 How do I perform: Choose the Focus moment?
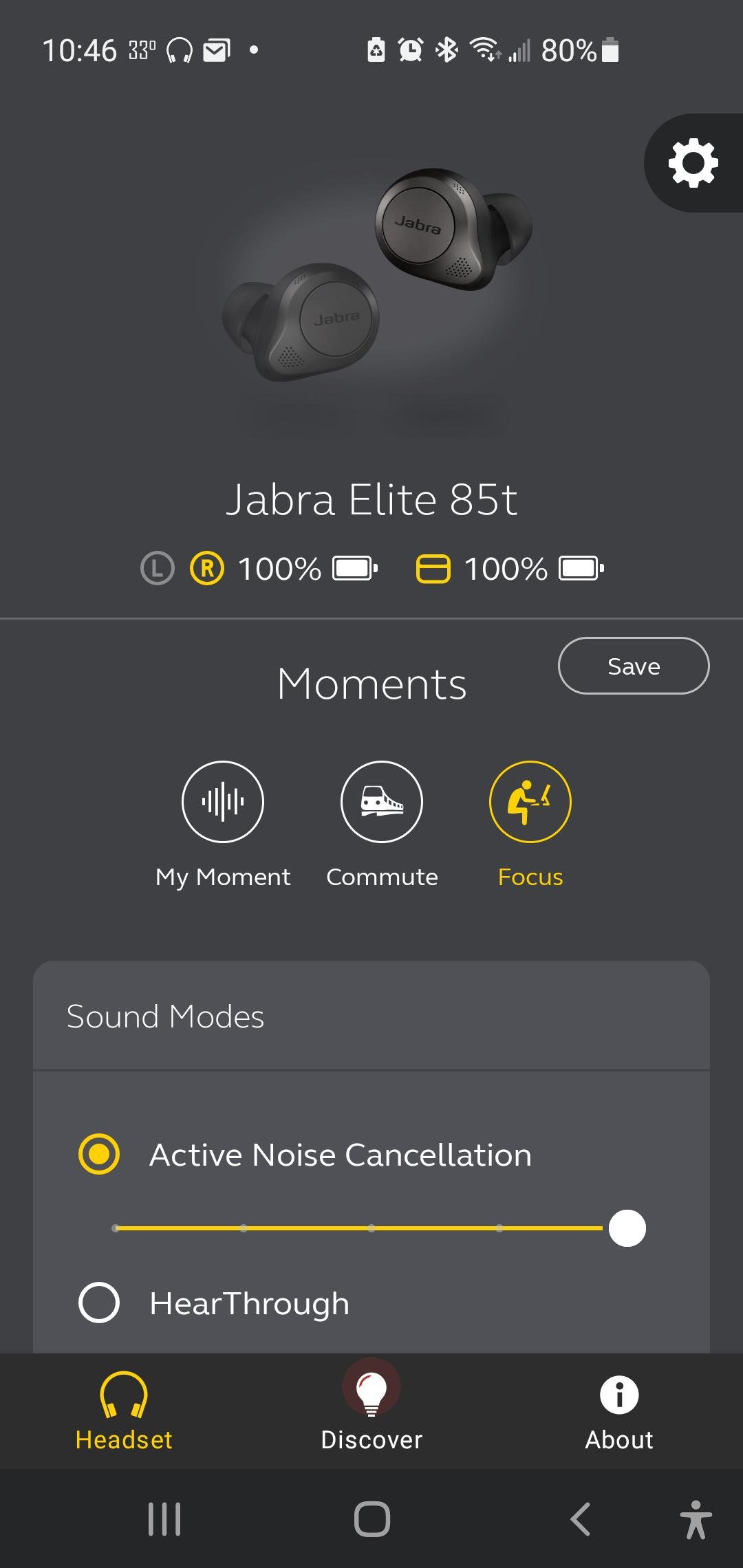[x=530, y=802]
